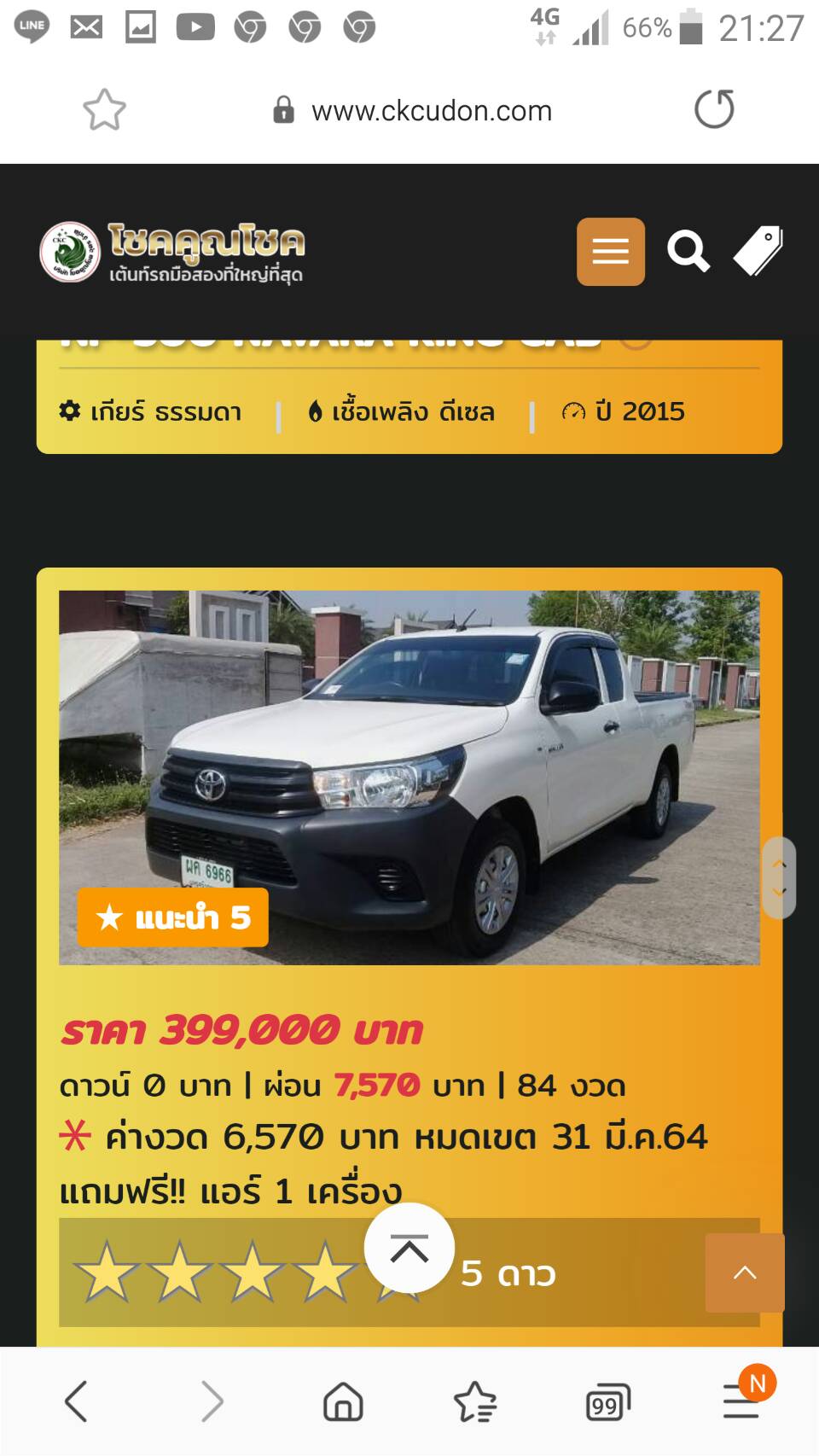819x1456 pixels.
Task: Go back to the previous page
Action: pyautogui.click(x=76, y=1401)
